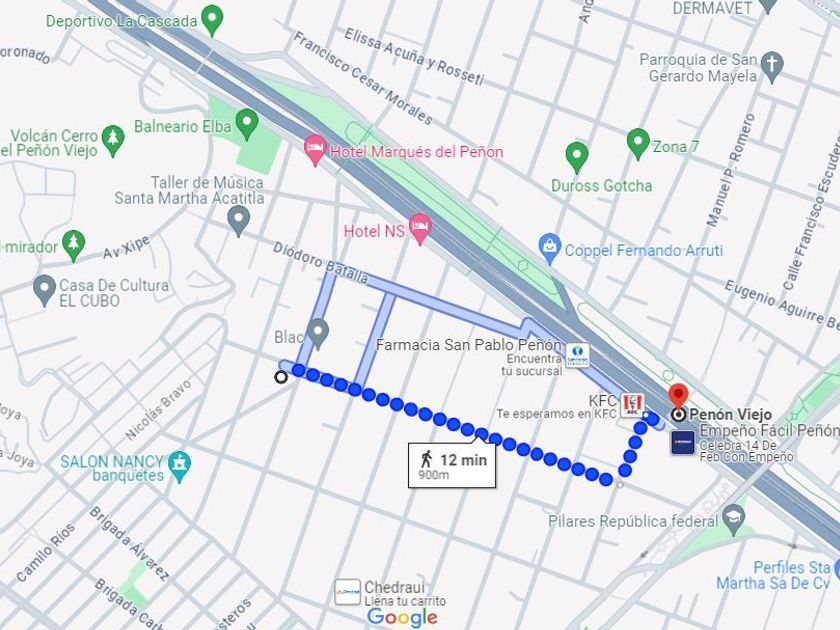
Task: Select the Duross Gotcha pin
Action: tap(576, 156)
